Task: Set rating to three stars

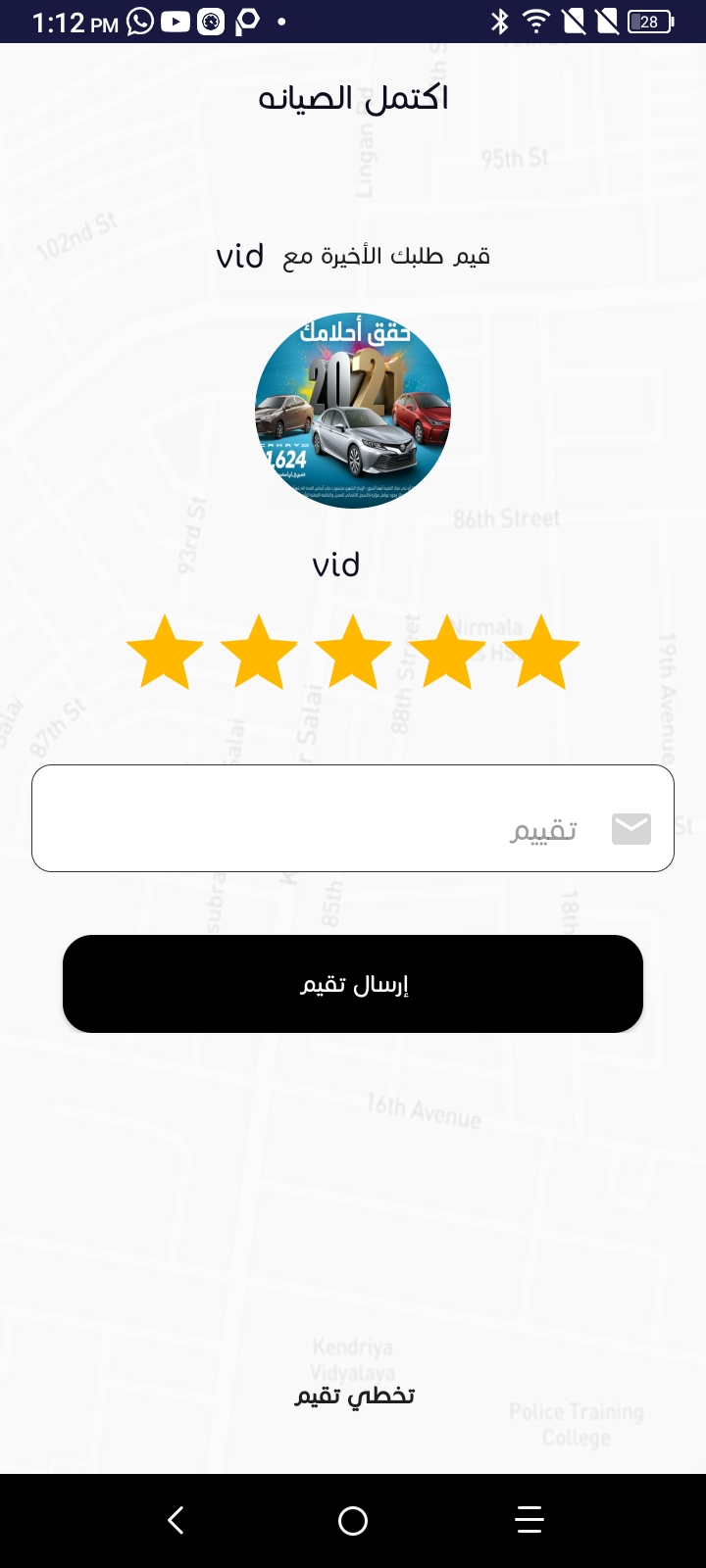Action: click(353, 651)
